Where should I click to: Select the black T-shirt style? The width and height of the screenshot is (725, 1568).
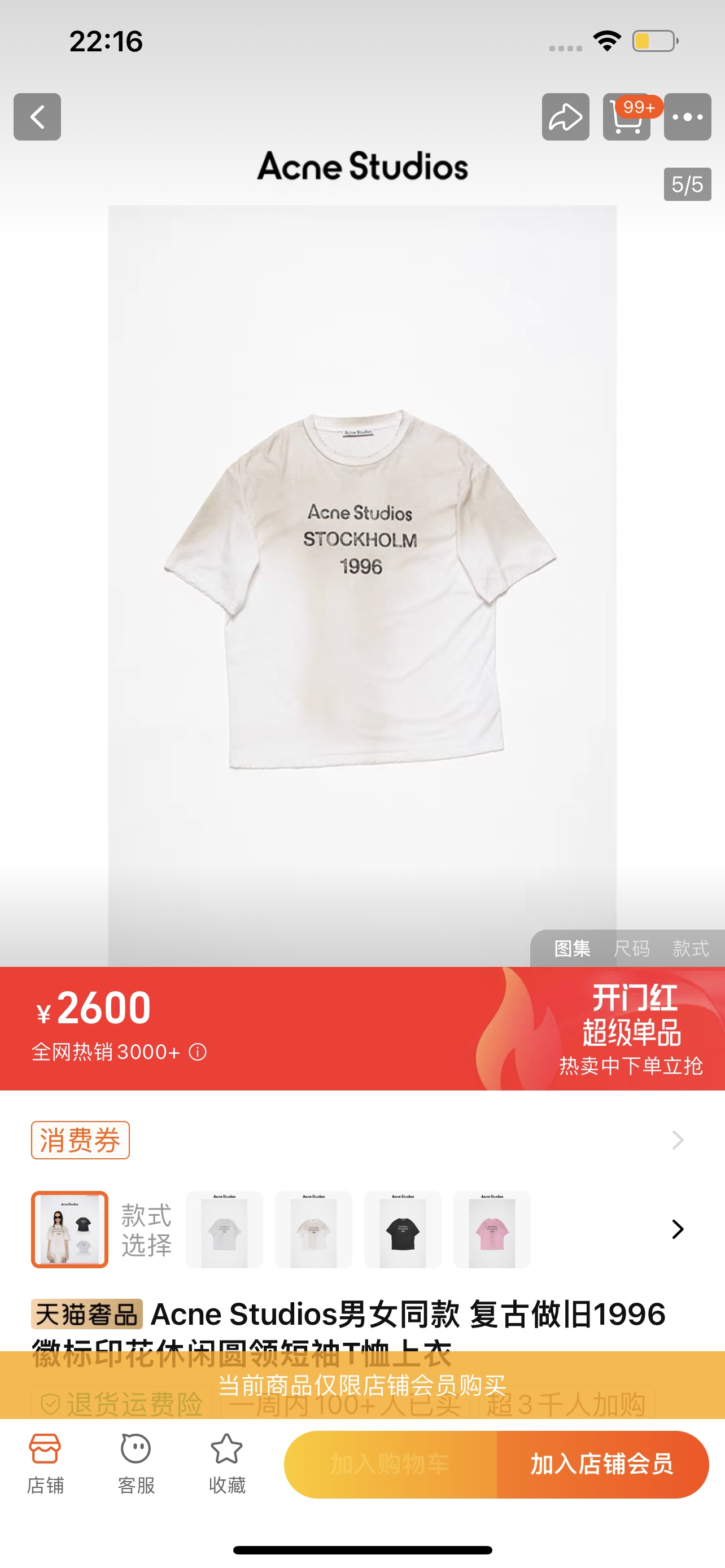(403, 1229)
